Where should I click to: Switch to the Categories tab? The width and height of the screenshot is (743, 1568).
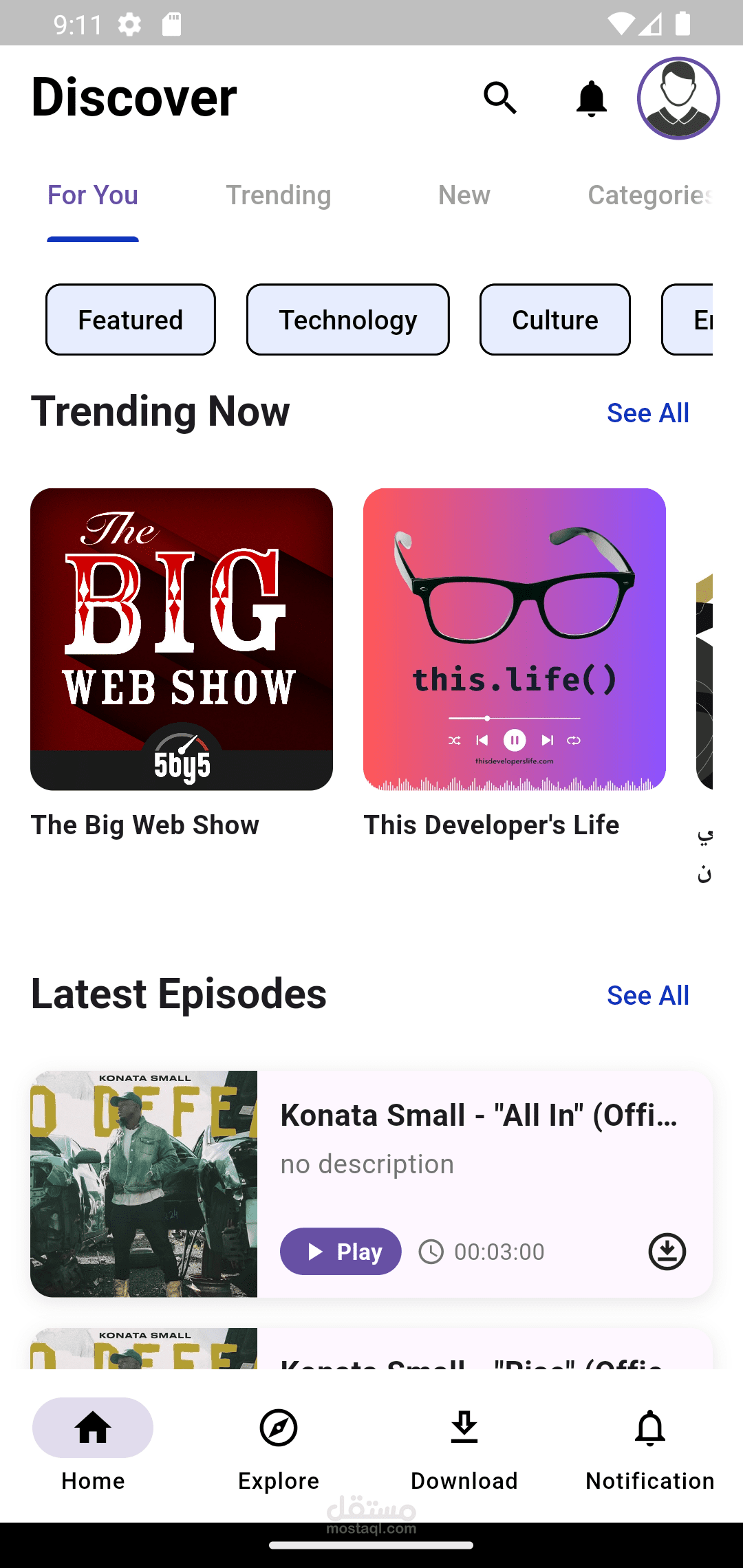click(x=650, y=195)
